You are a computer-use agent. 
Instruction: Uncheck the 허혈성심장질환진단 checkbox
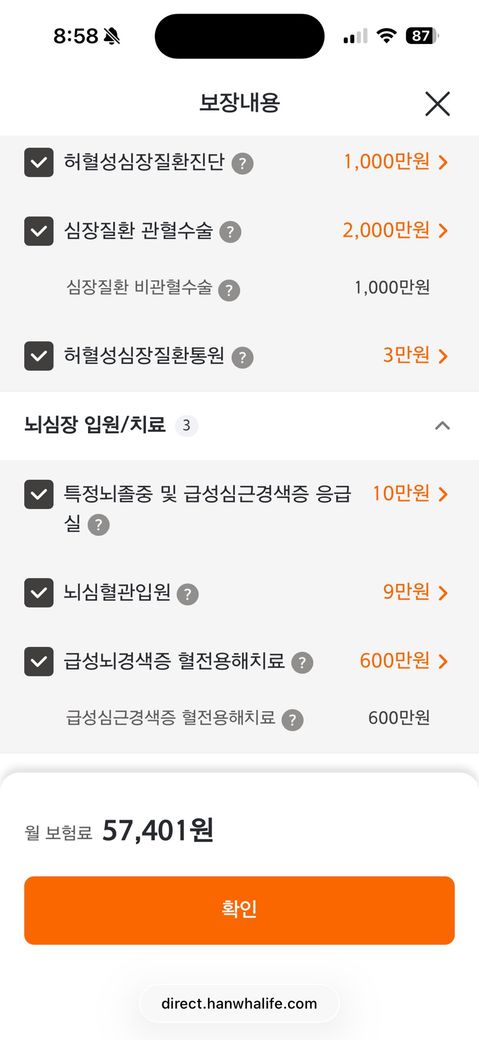[38, 162]
